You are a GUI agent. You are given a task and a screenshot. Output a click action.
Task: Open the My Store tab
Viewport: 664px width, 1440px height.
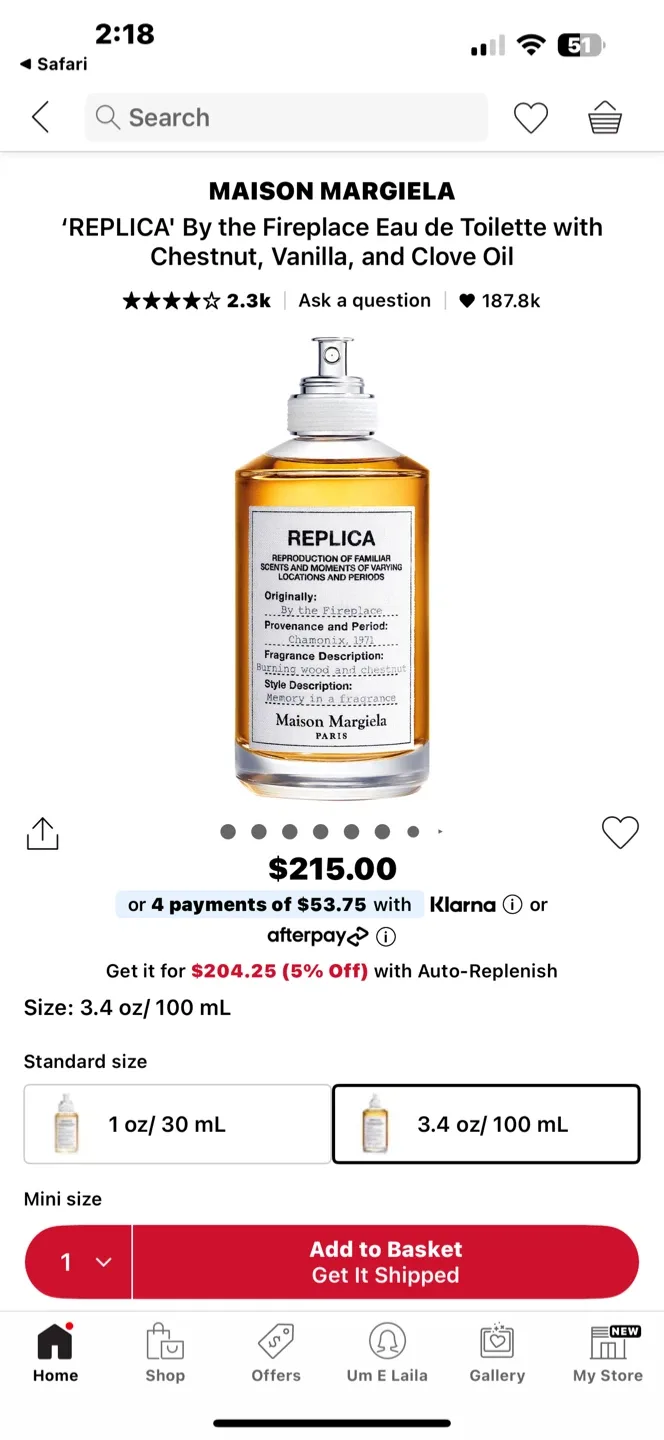pos(608,1354)
